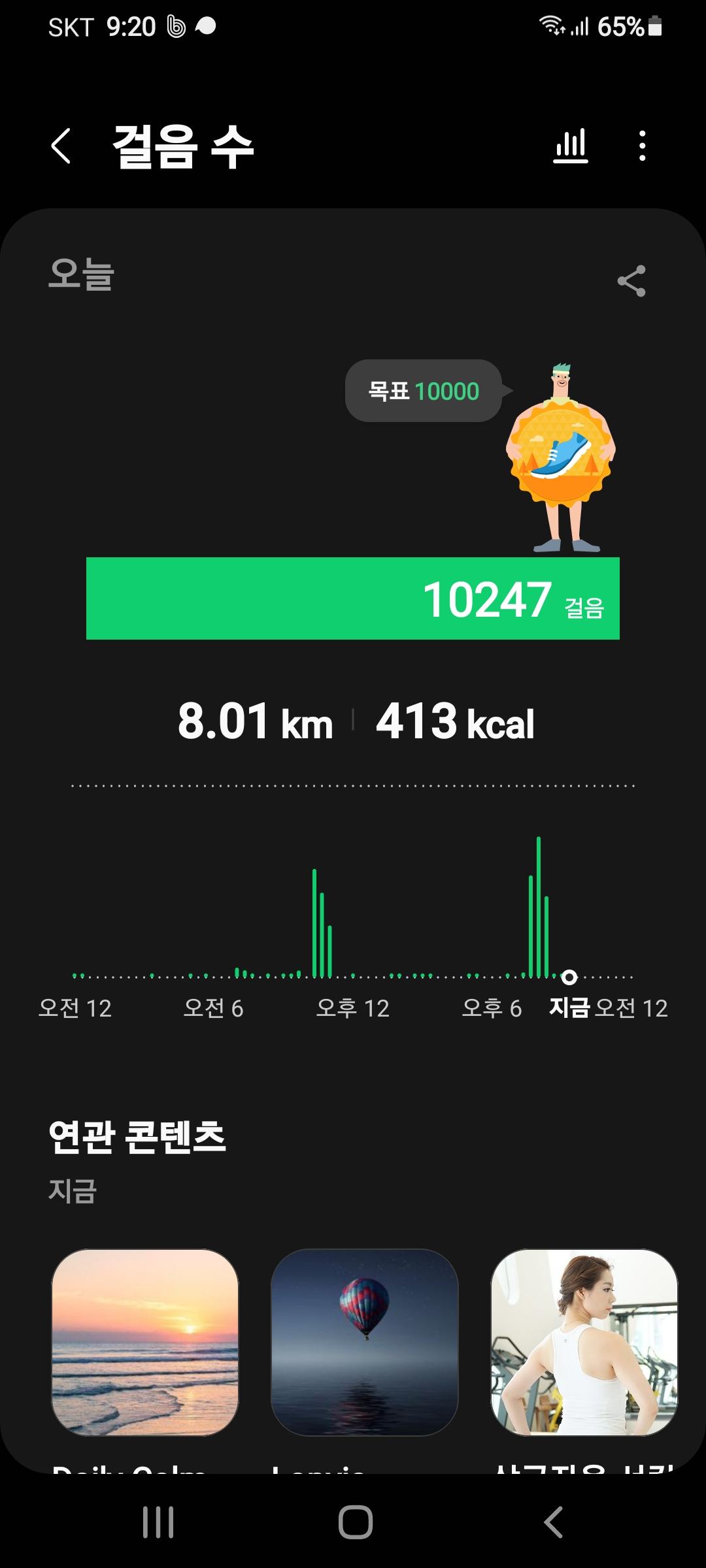Tap the system home button
Image resolution: width=706 pixels, height=1568 pixels.
point(355,1522)
